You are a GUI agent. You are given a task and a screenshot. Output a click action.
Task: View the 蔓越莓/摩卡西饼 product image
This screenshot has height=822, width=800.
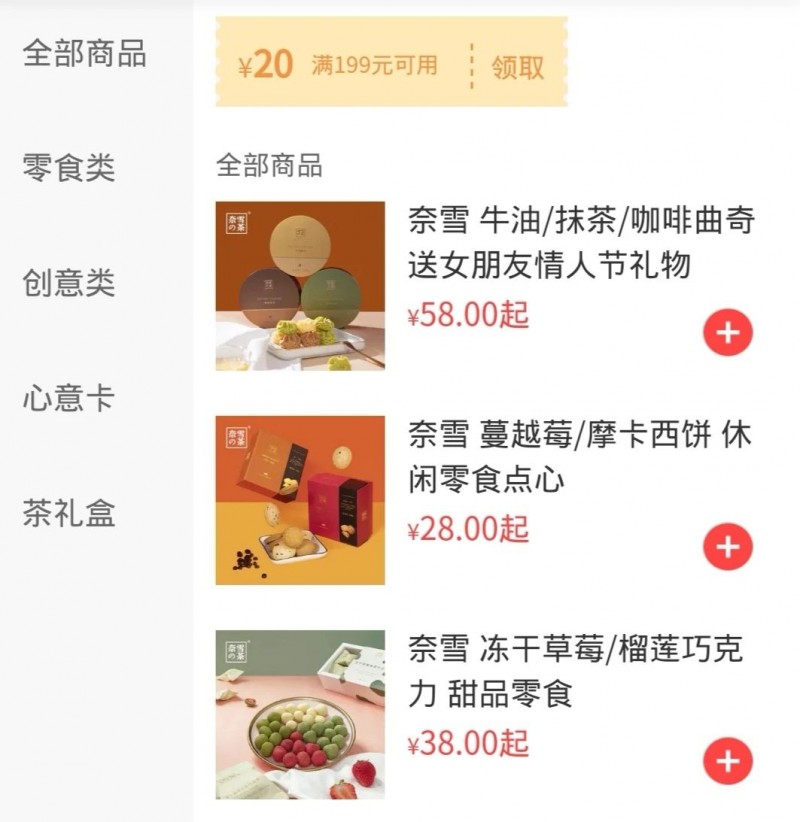300,500
